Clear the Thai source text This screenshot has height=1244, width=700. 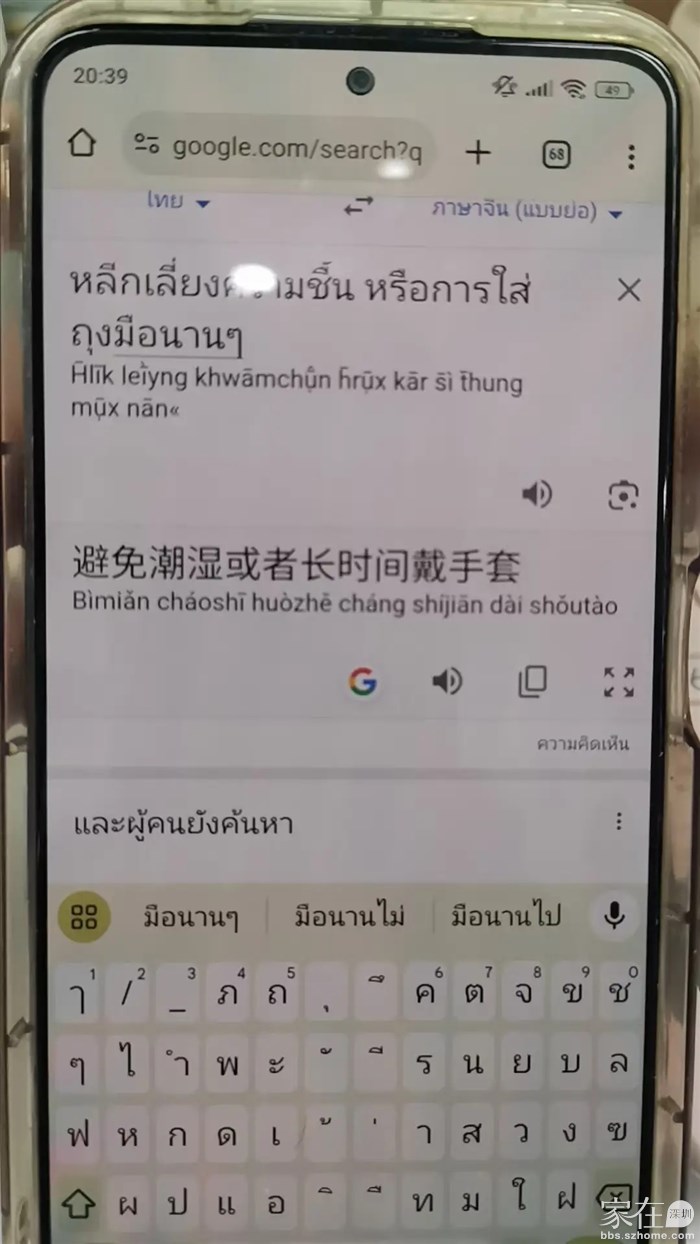[628, 290]
